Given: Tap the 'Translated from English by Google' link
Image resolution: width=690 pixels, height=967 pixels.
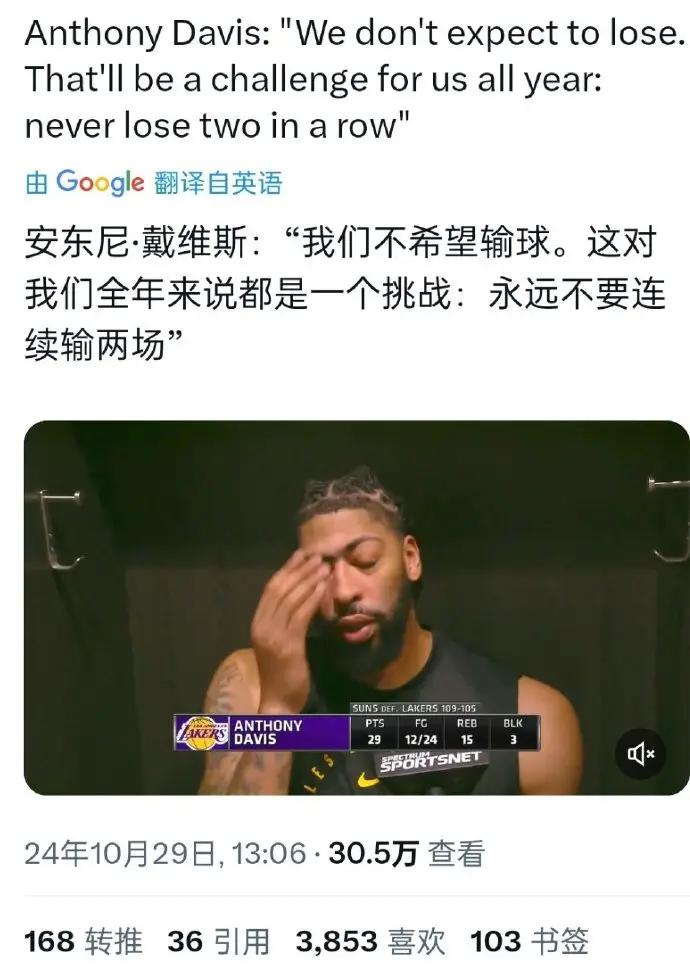Looking at the screenshot, I should [154, 182].
